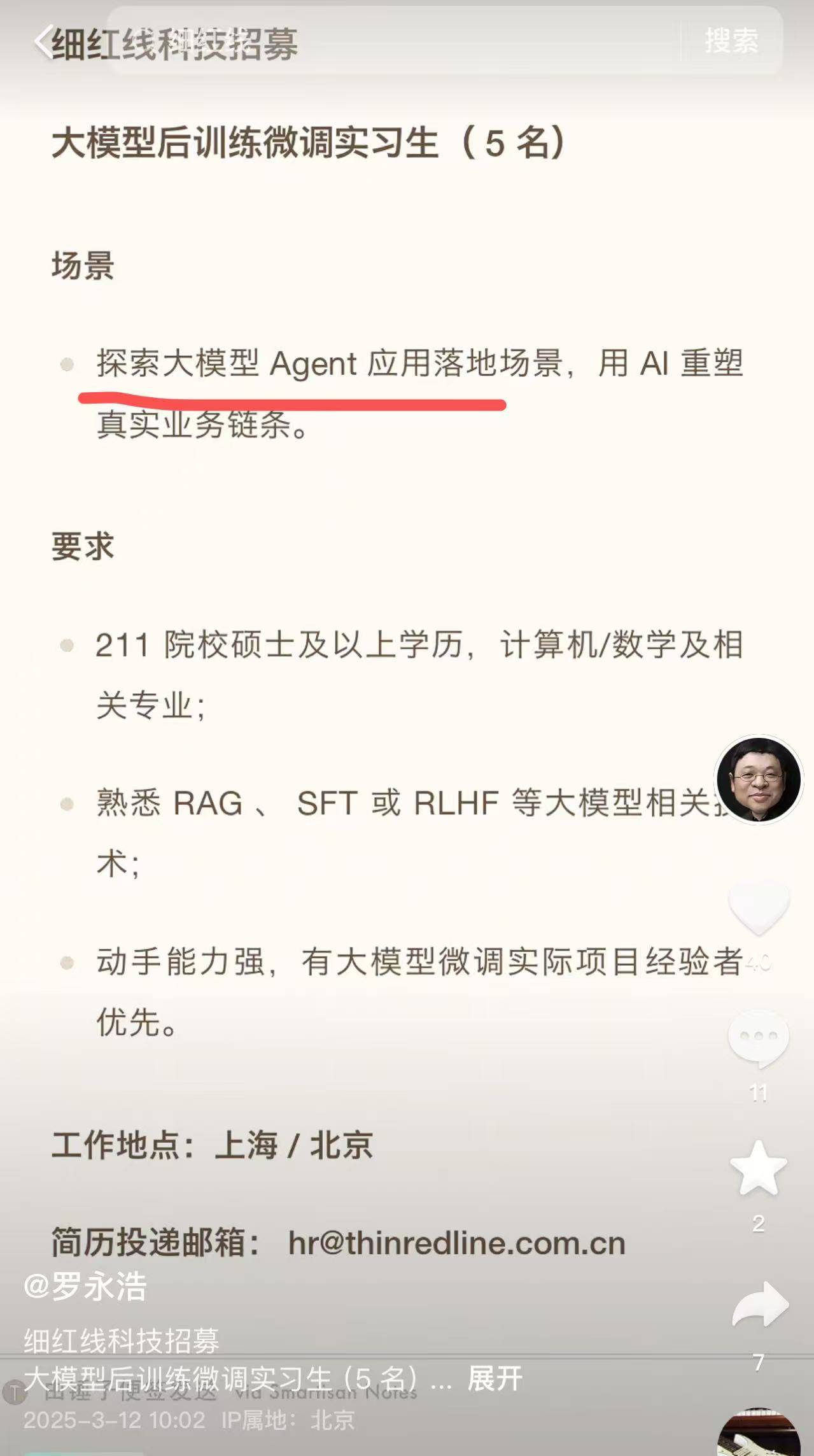The height and width of the screenshot is (1456, 814).
Task: Open the music disc at bottom right
Action: [x=759, y=1436]
